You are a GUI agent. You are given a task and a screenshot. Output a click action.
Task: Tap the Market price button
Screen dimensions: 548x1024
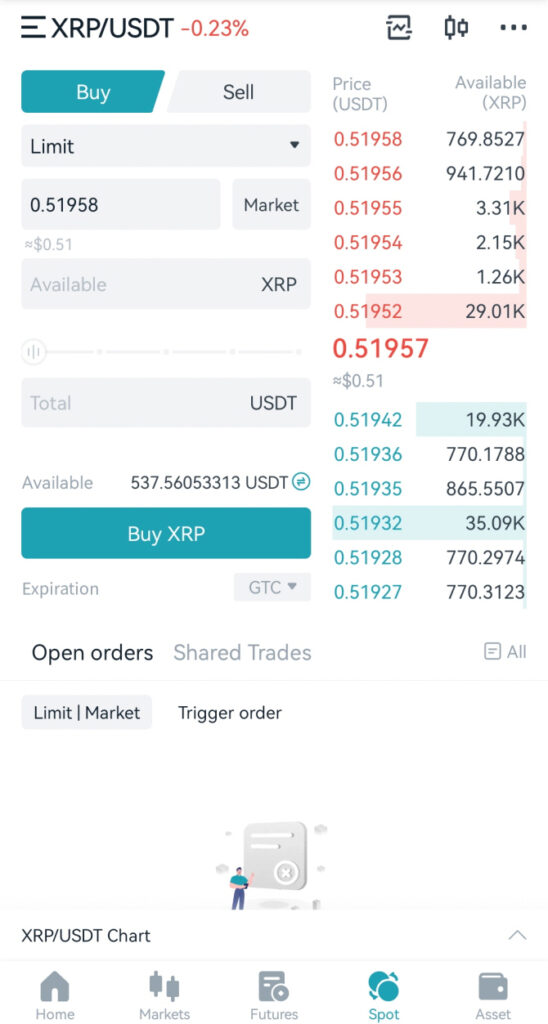(x=272, y=204)
